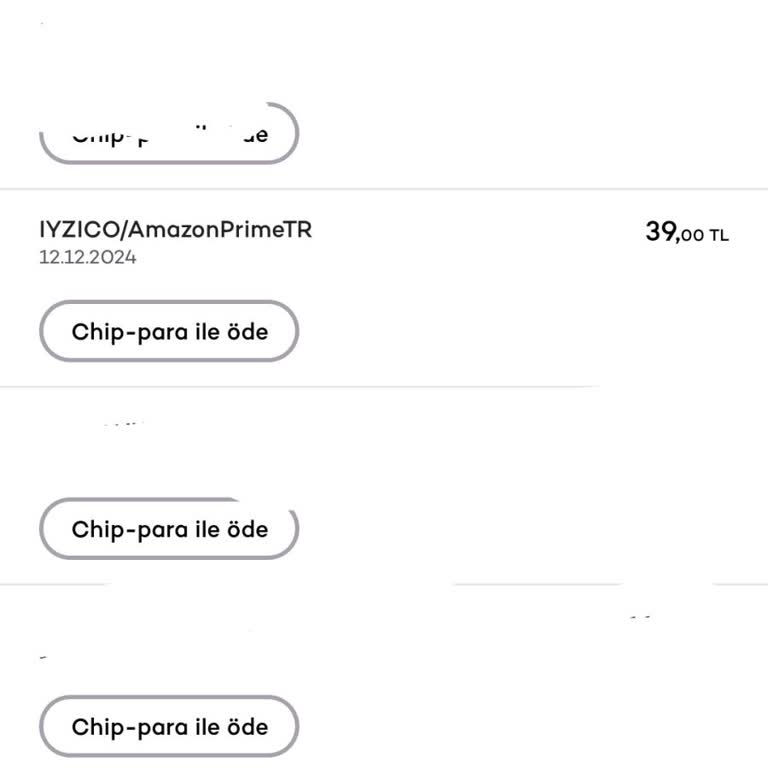Pay the IYZICO/AmazonPrimeTR transaction with Chip-para
The image size is (768, 768).
[x=169, y=331]
